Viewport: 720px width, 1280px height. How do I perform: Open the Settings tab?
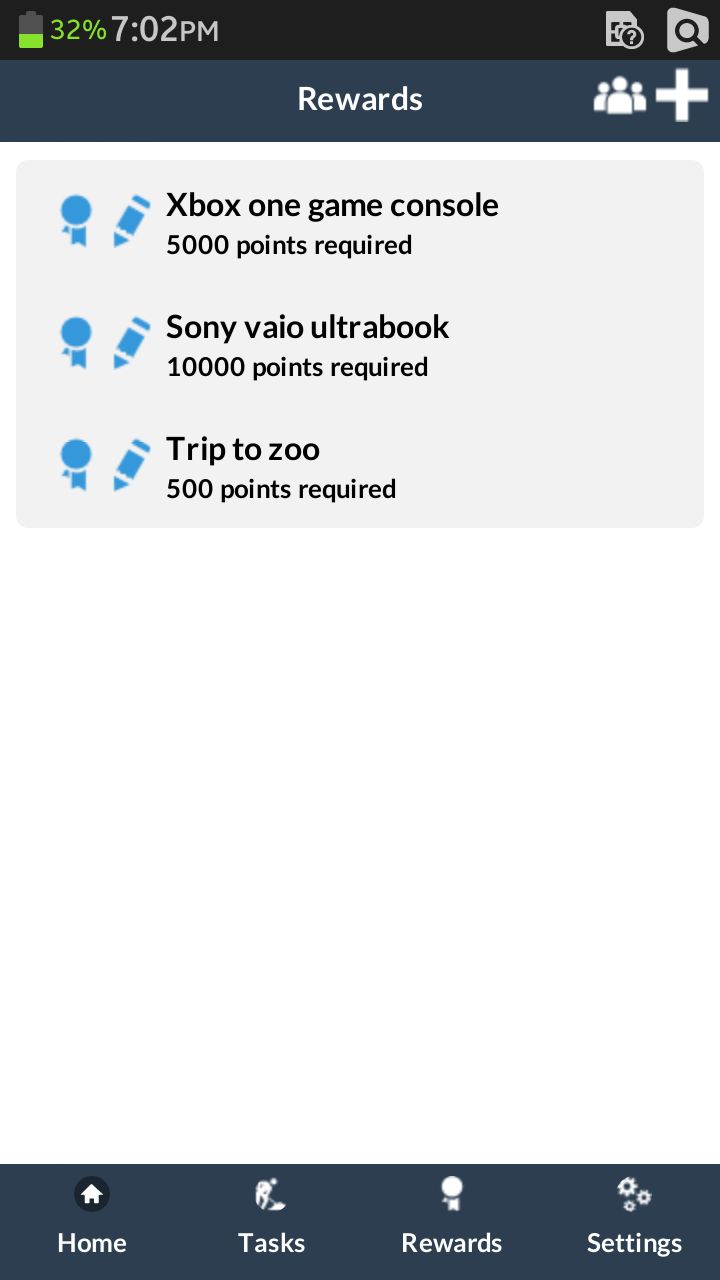(634, 1220)
